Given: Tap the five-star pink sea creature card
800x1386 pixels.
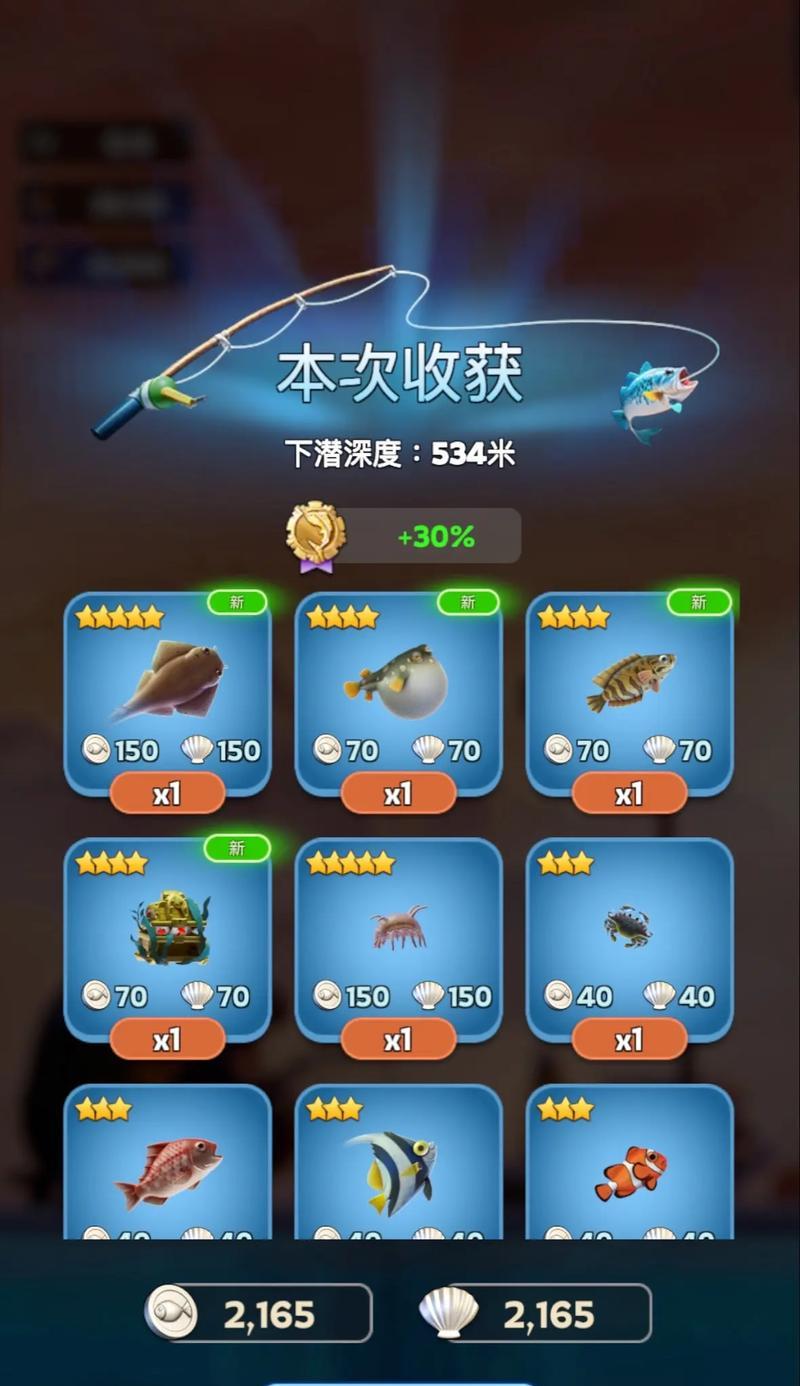Looking at the screenshot, I should (398, 936).
